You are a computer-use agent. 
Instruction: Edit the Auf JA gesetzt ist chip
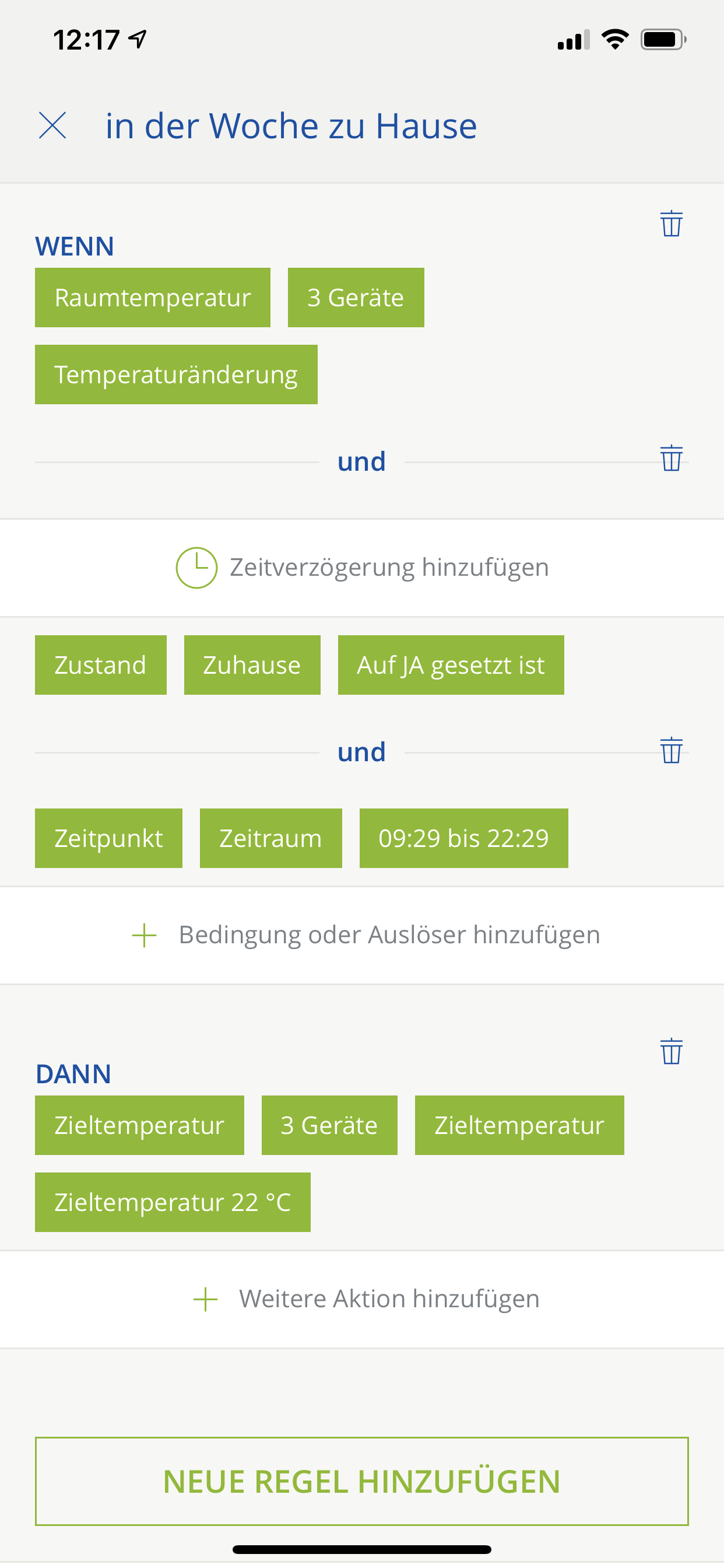pos(451,664)
